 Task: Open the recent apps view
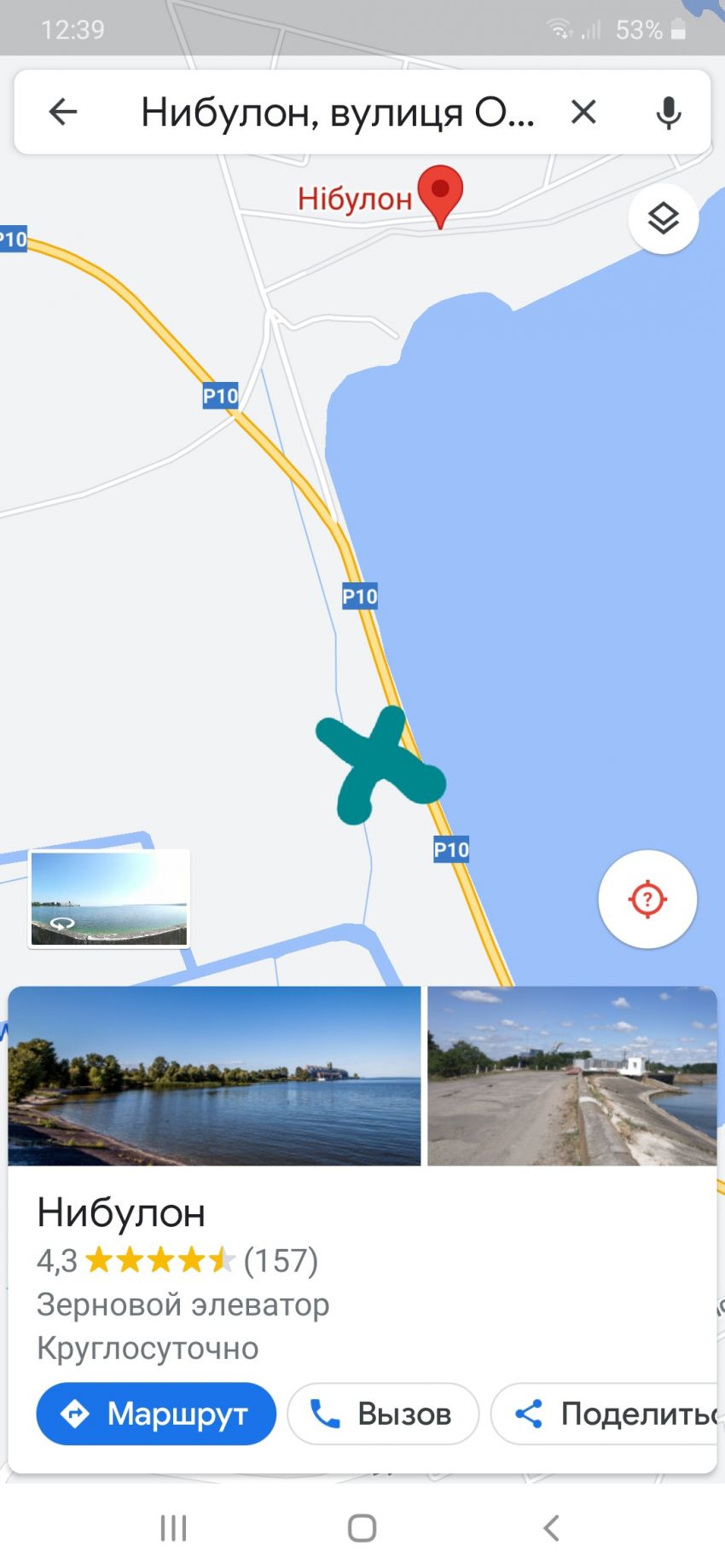coord(173,1528)
